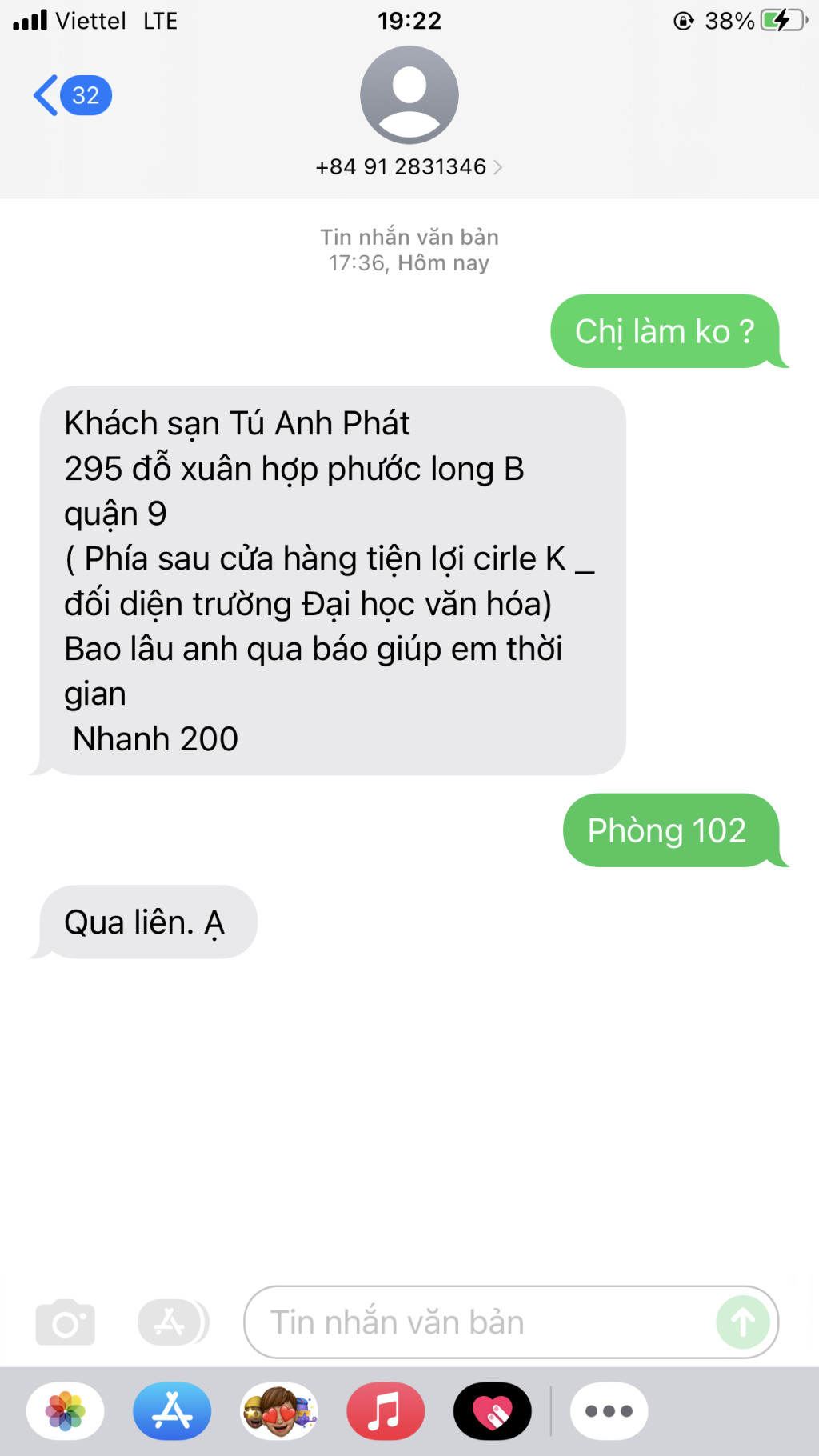The height and width of the screenshot is (1456, 819).
Task: Send the message with the arrow button
Action: click(x=743, y=1322)
